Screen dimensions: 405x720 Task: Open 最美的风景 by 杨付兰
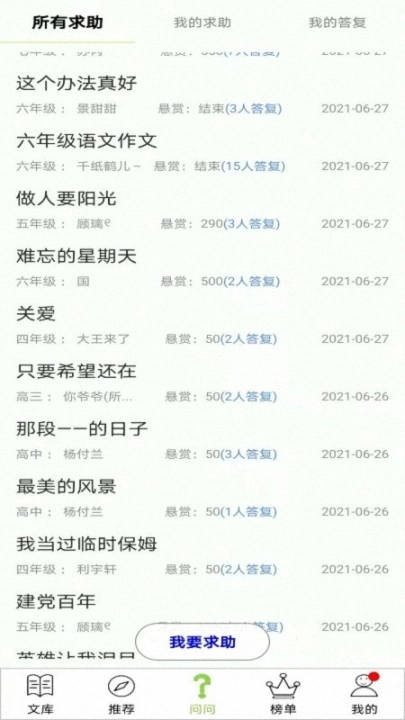pyautogui.click(x=202, y=498)
